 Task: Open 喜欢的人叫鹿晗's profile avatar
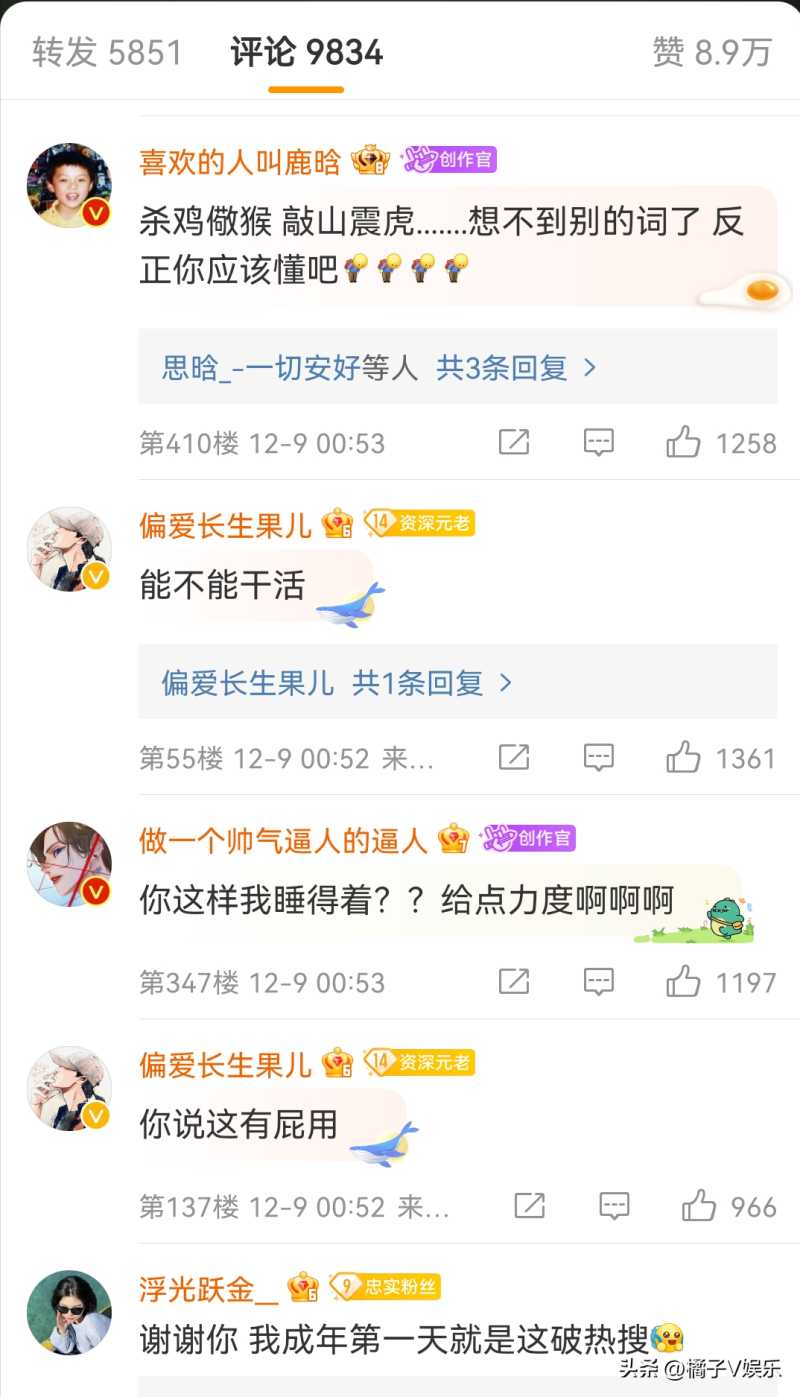(68, 185)
